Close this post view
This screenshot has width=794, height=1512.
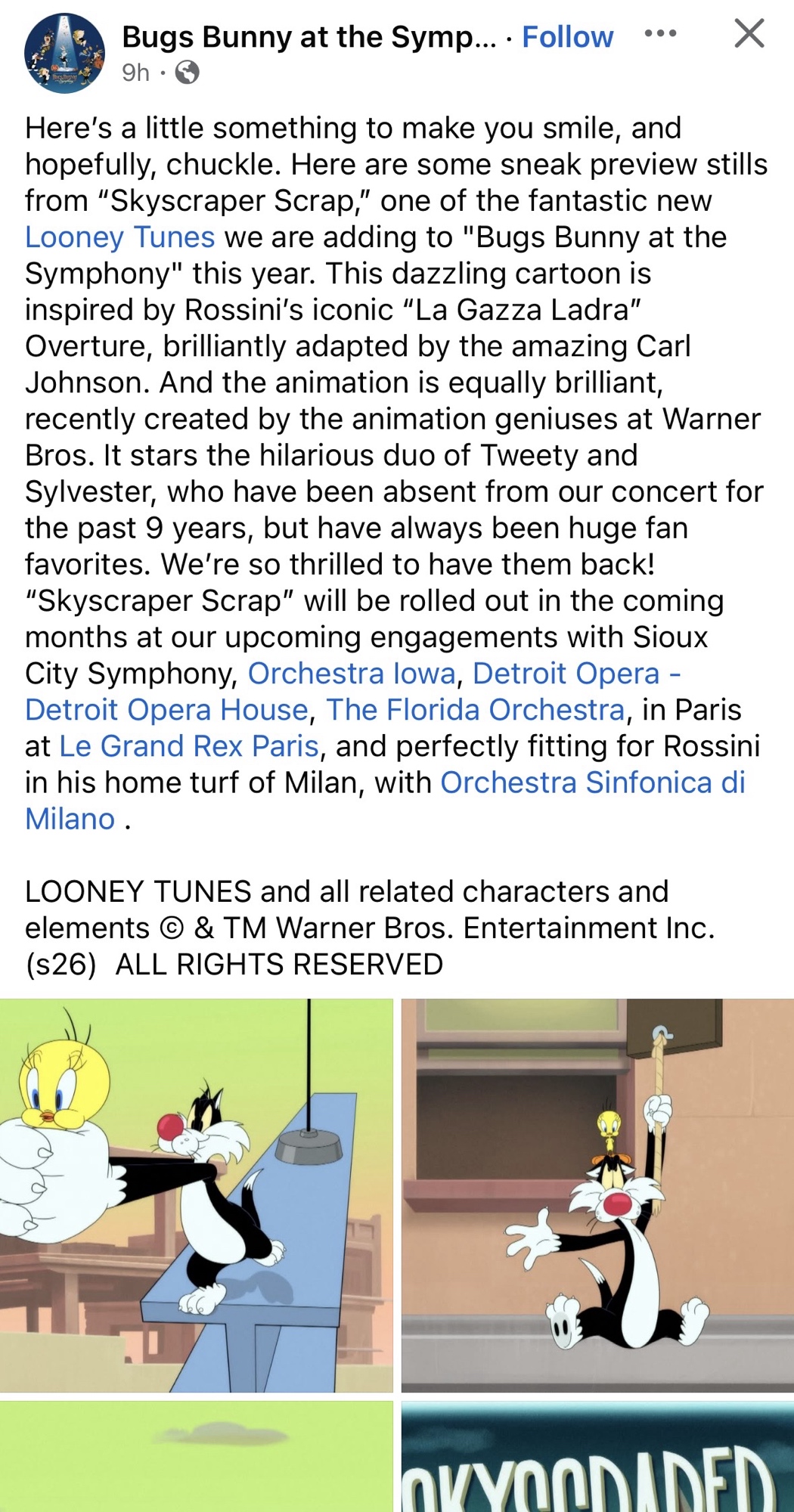pyautogui.click(x=749, y=34)
